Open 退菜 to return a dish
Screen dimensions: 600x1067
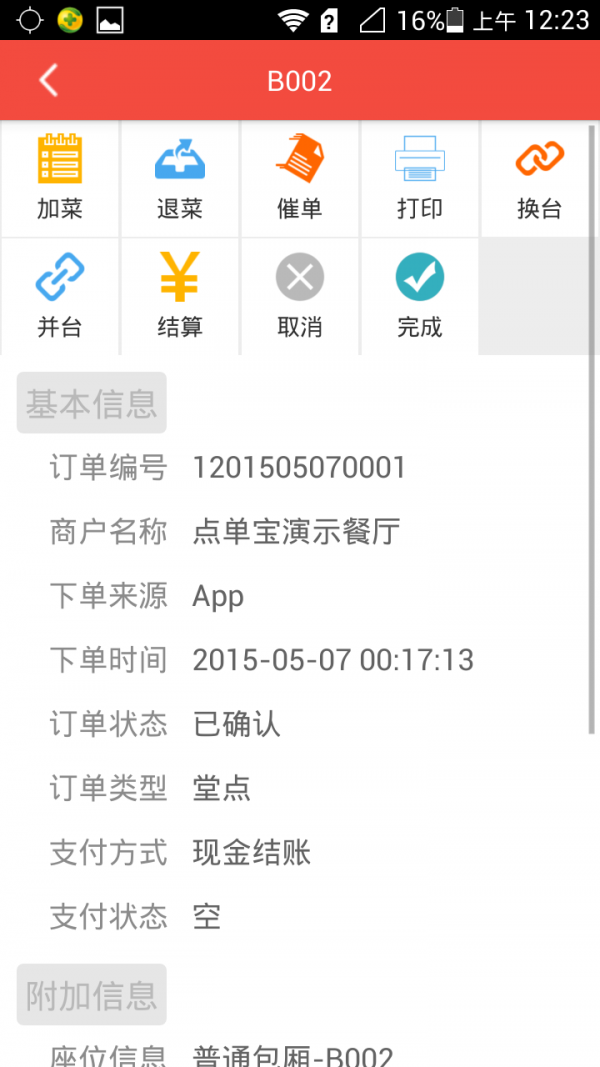(180, 178)
